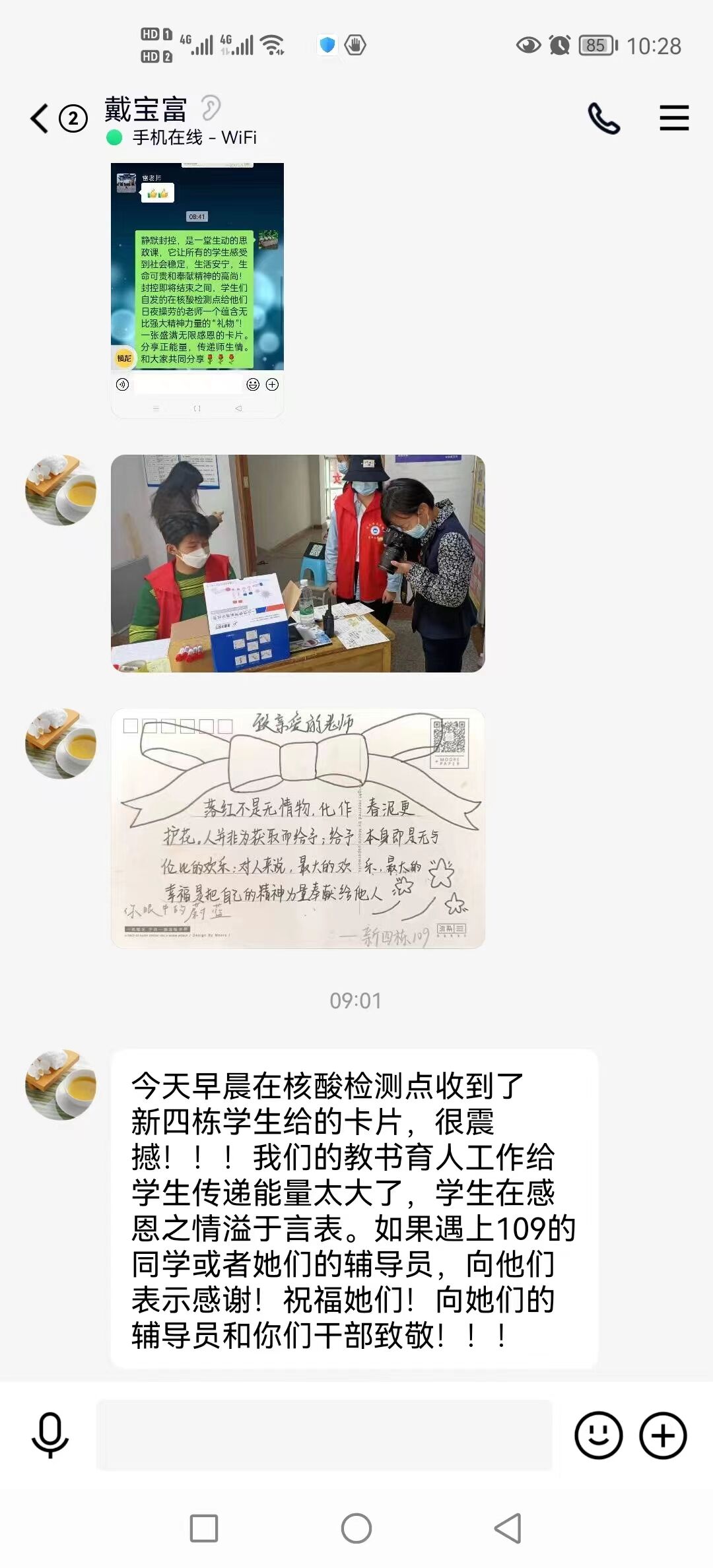Open the handwritten card image
713x1568 pixels.
coord(297,828)
